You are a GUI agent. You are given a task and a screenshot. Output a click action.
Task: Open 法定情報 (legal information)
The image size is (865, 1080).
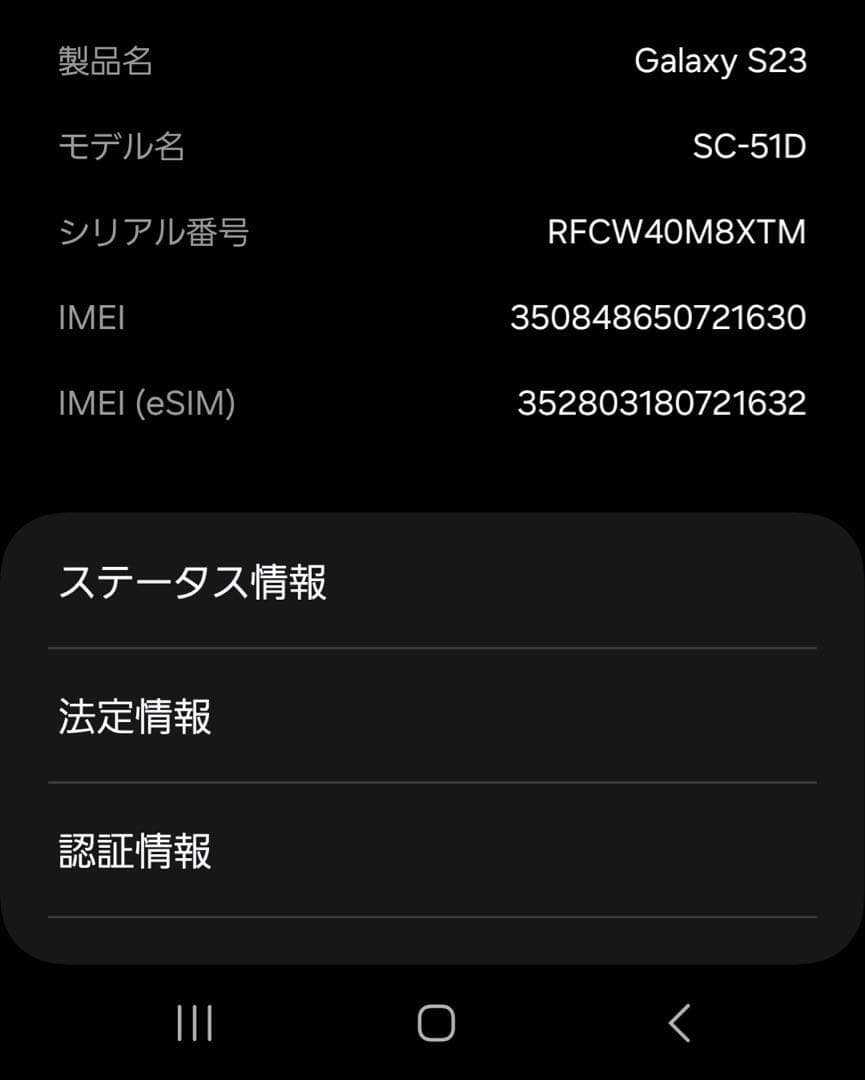(136, 718)
